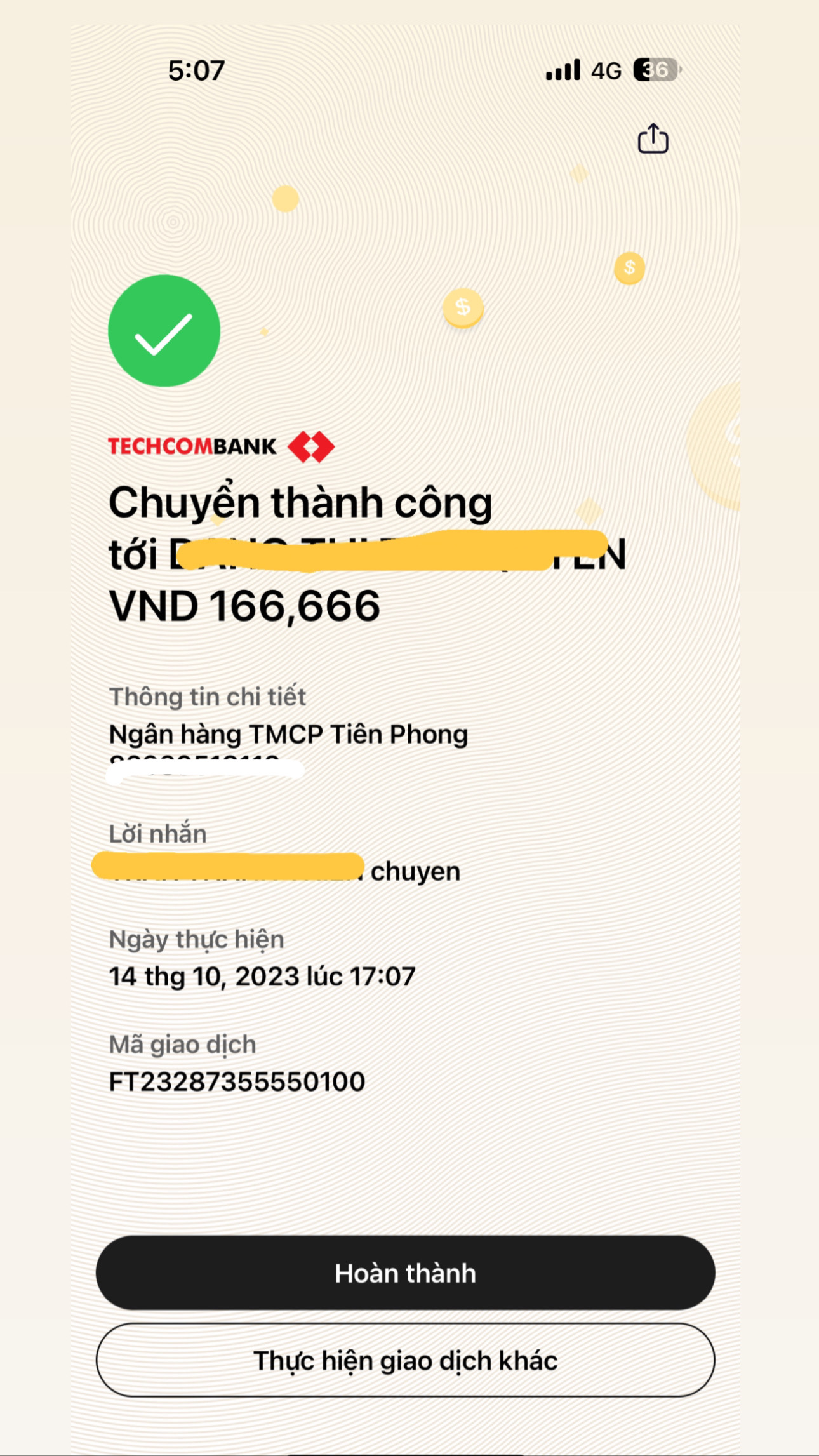
Task: Select Thực hiện giao dịch khác
Action: pyautogui.click(x=405, y=1360)
